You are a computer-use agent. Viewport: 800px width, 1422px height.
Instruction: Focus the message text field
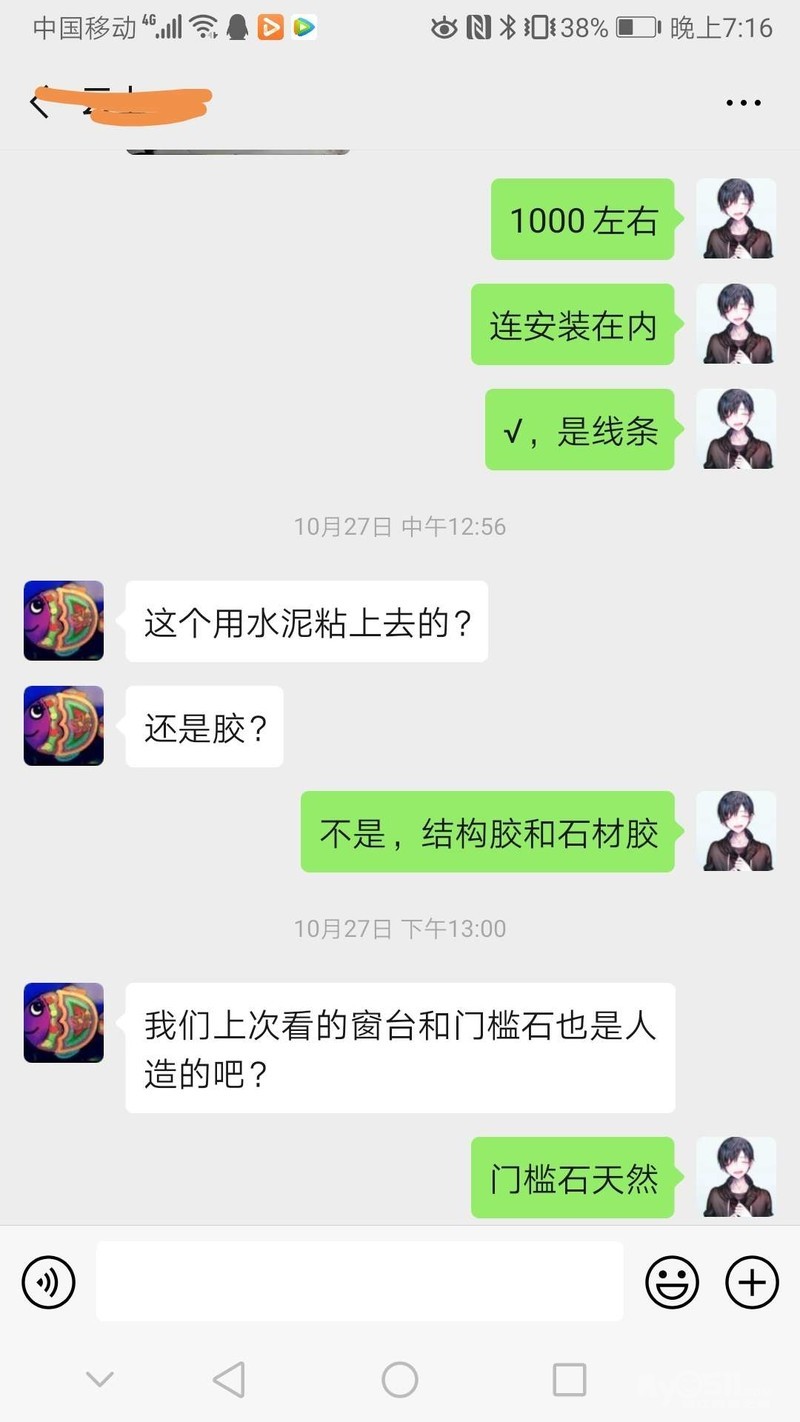359,1281
